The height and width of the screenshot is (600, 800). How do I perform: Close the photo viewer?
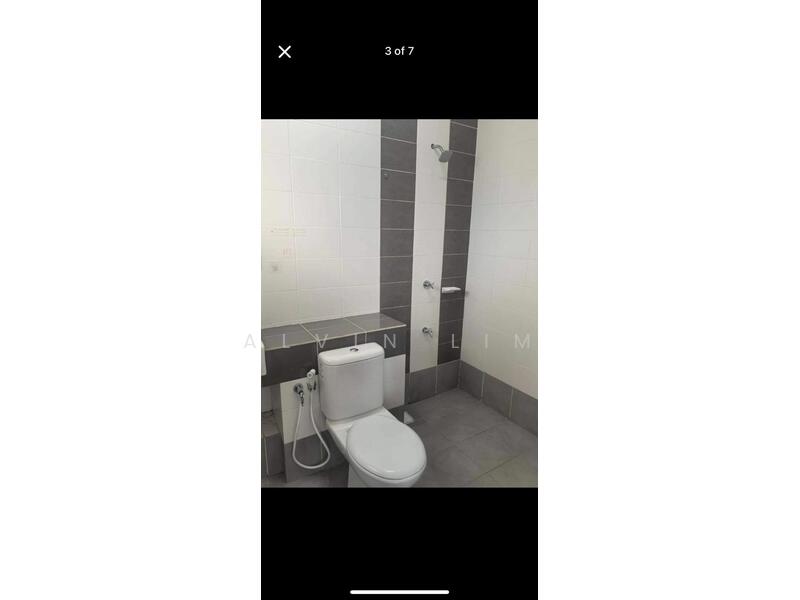pyautogui.click(x=285, y=52)
